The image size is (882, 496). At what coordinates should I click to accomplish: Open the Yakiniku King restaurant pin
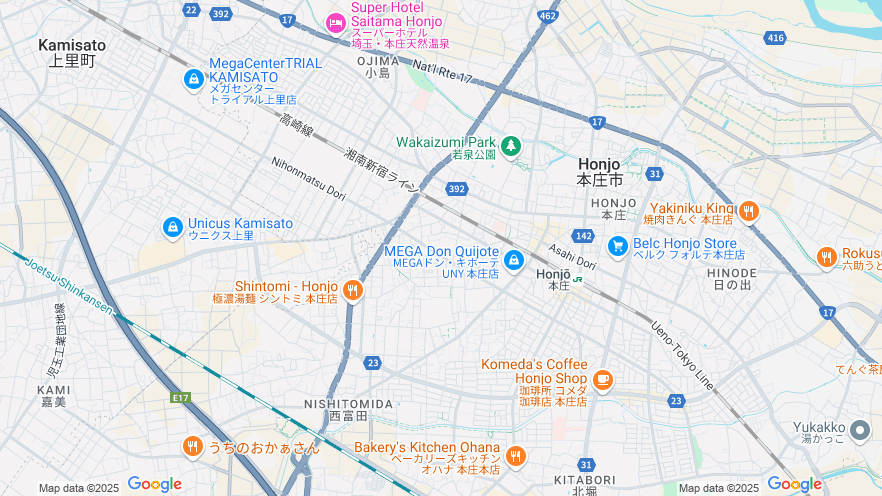point(748,212)
